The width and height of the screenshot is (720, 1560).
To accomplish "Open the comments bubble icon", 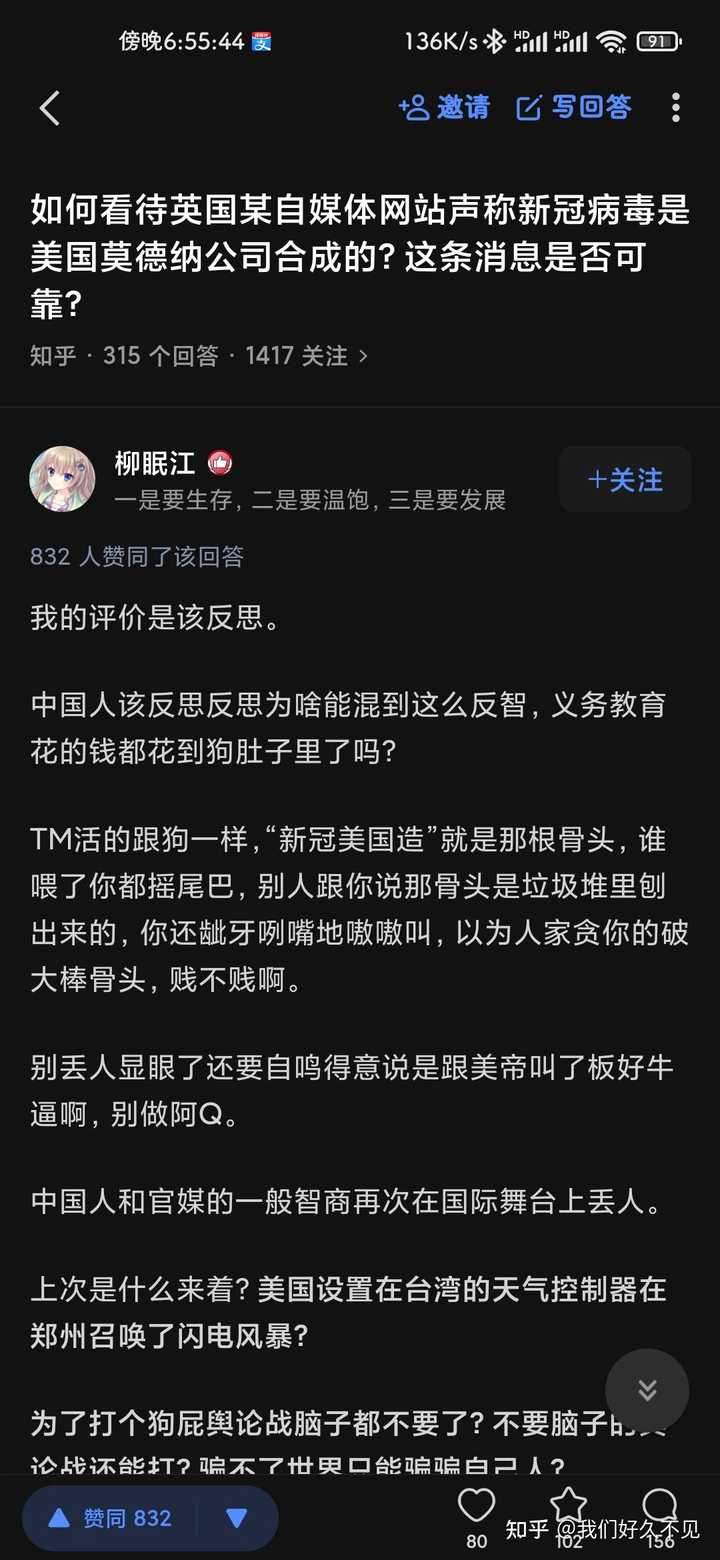I will [x=661, y=1506].
